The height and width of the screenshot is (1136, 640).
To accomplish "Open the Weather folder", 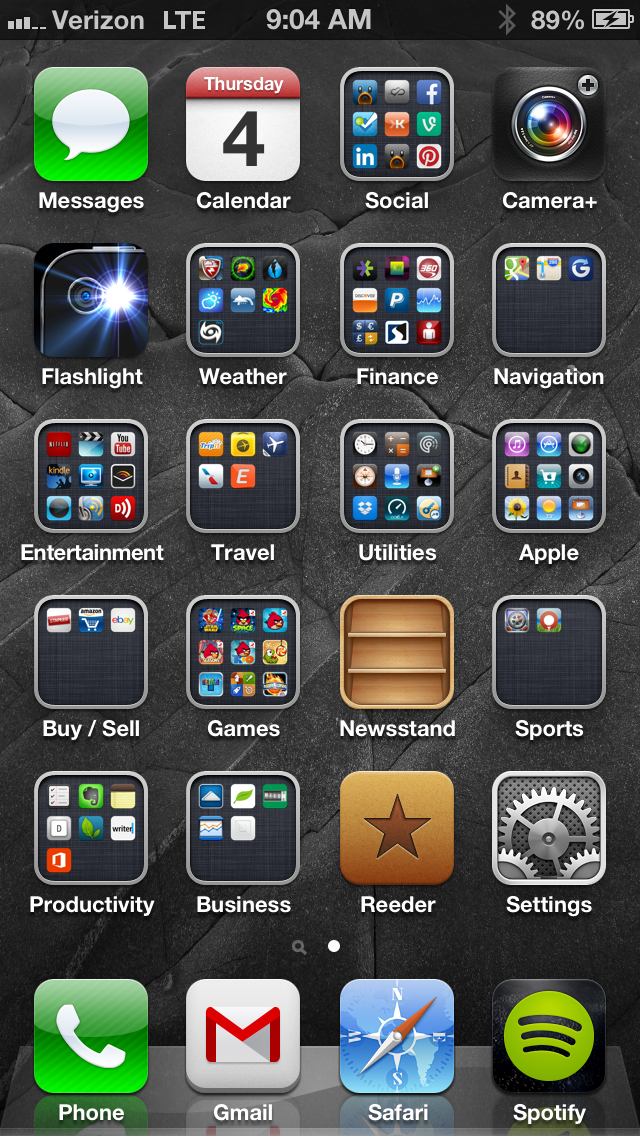I will 243,300.
